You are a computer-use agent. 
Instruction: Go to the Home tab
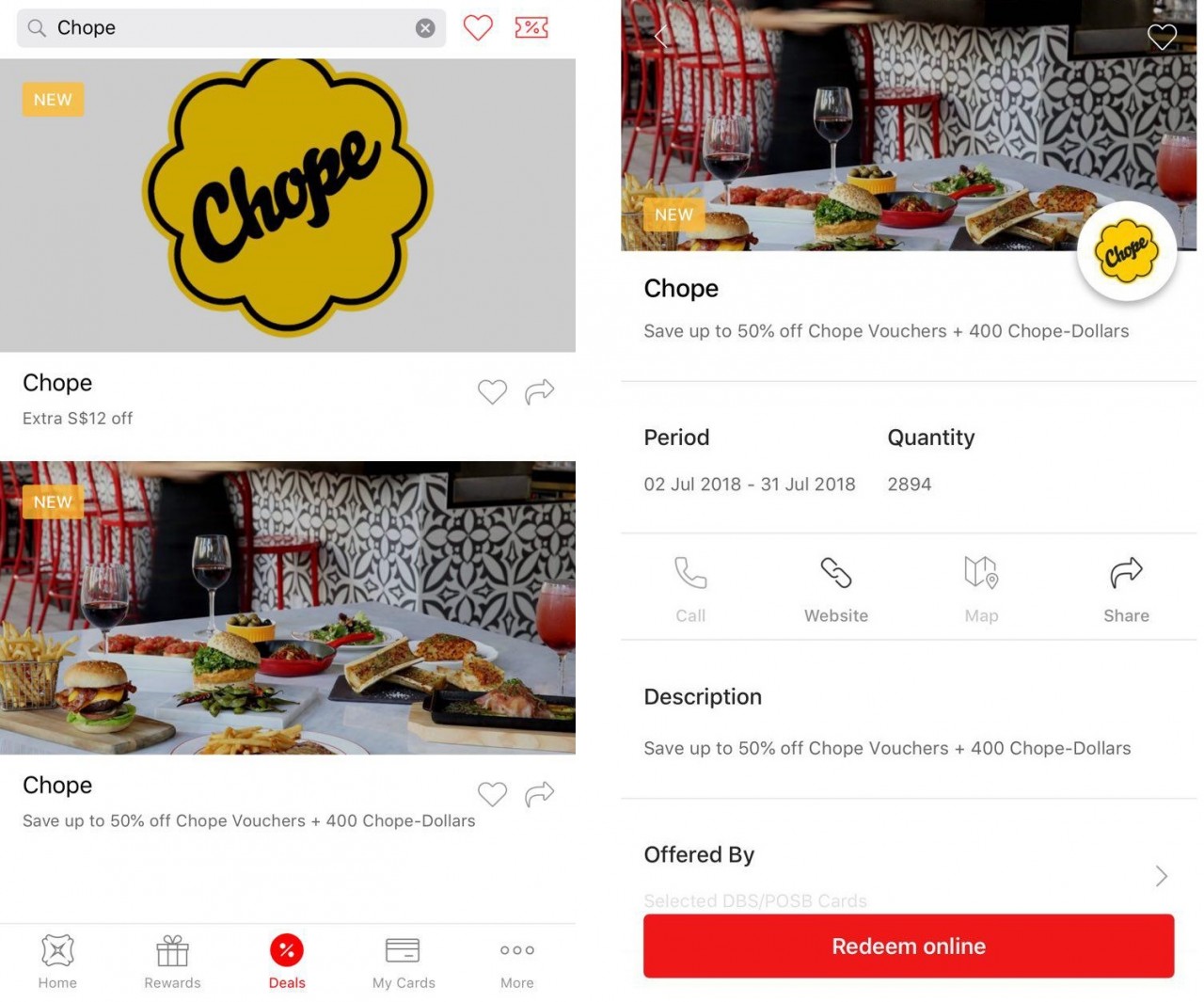coord(57,962)
